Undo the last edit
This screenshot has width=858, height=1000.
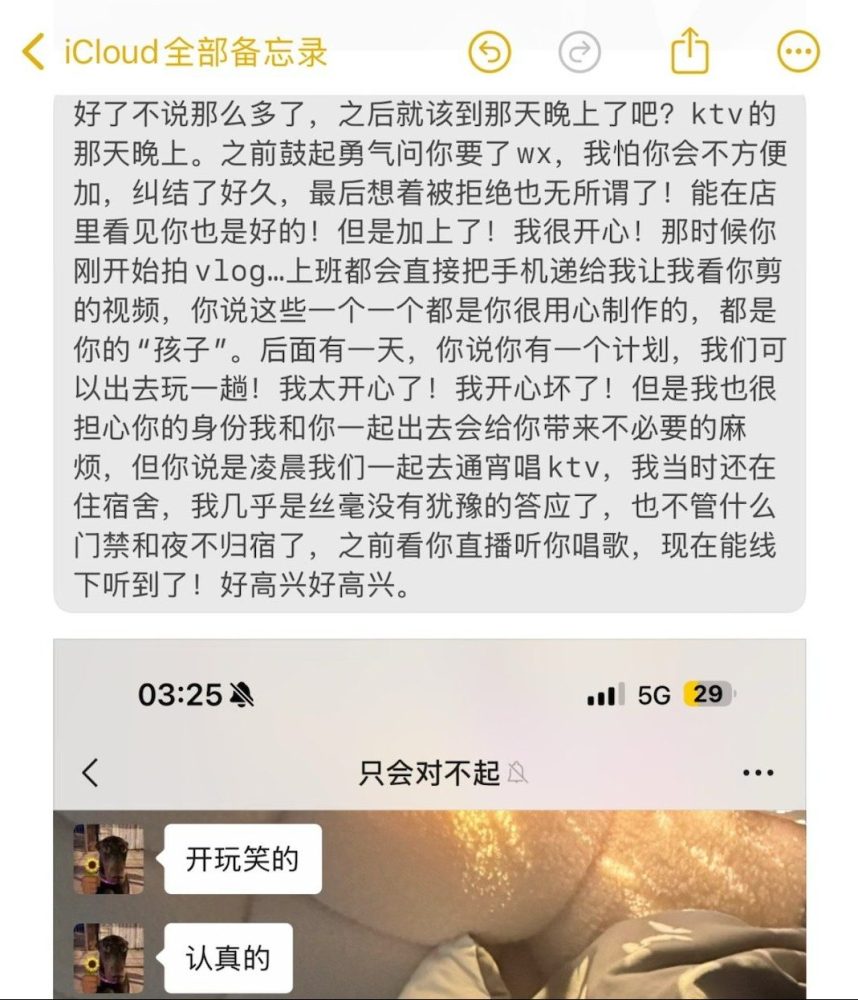[x=489, y=52]
